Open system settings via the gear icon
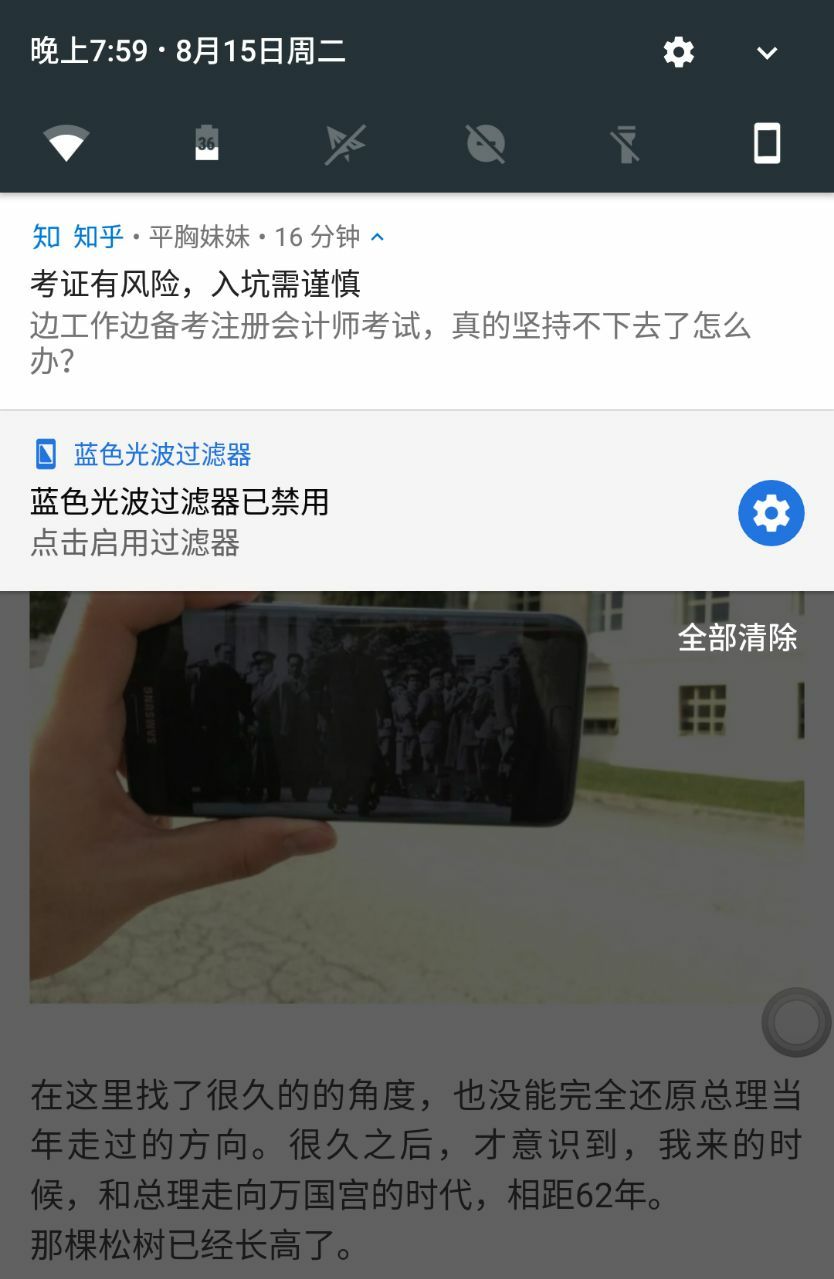This screenshot has height=1279, width=834. (678, 52)
